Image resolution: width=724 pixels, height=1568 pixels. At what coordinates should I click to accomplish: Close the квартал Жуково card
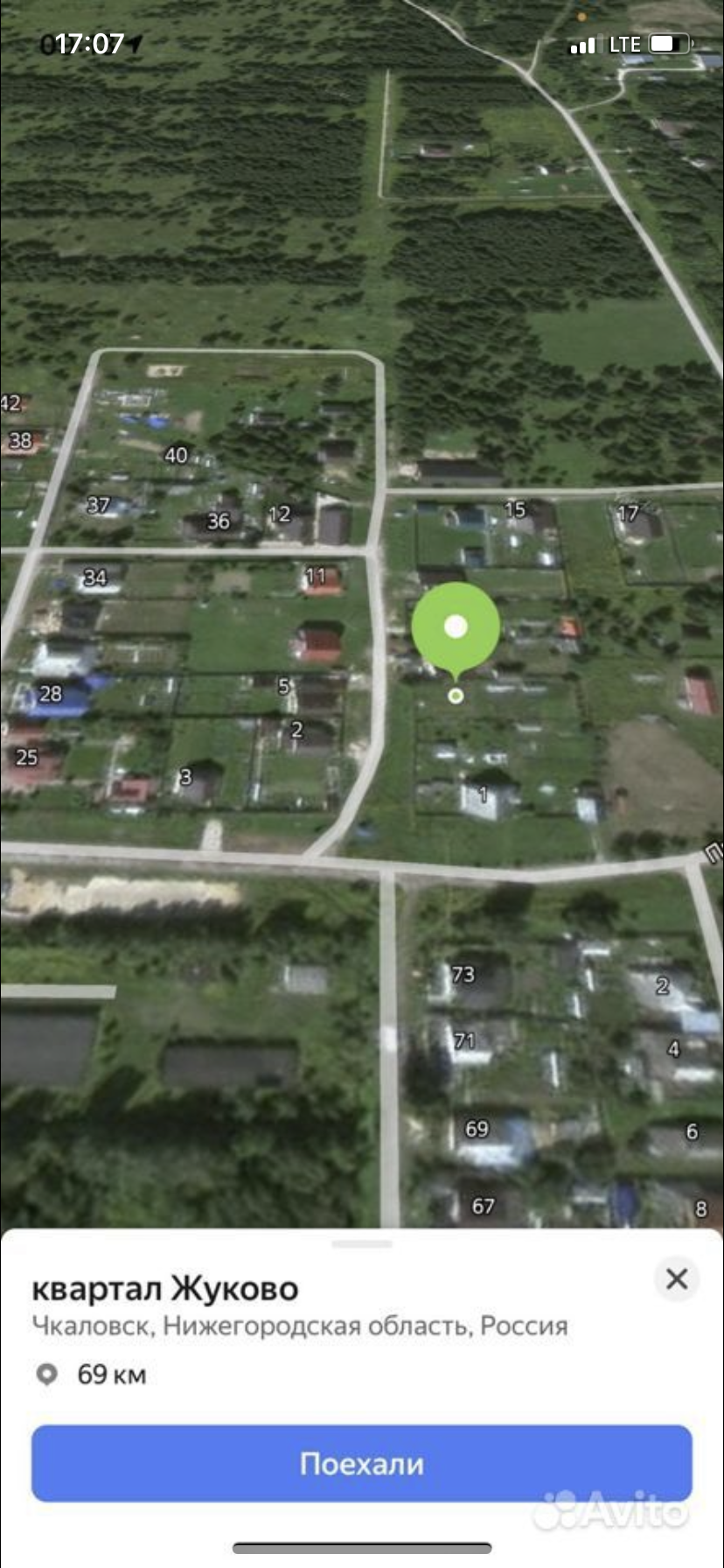(677, 1278)
